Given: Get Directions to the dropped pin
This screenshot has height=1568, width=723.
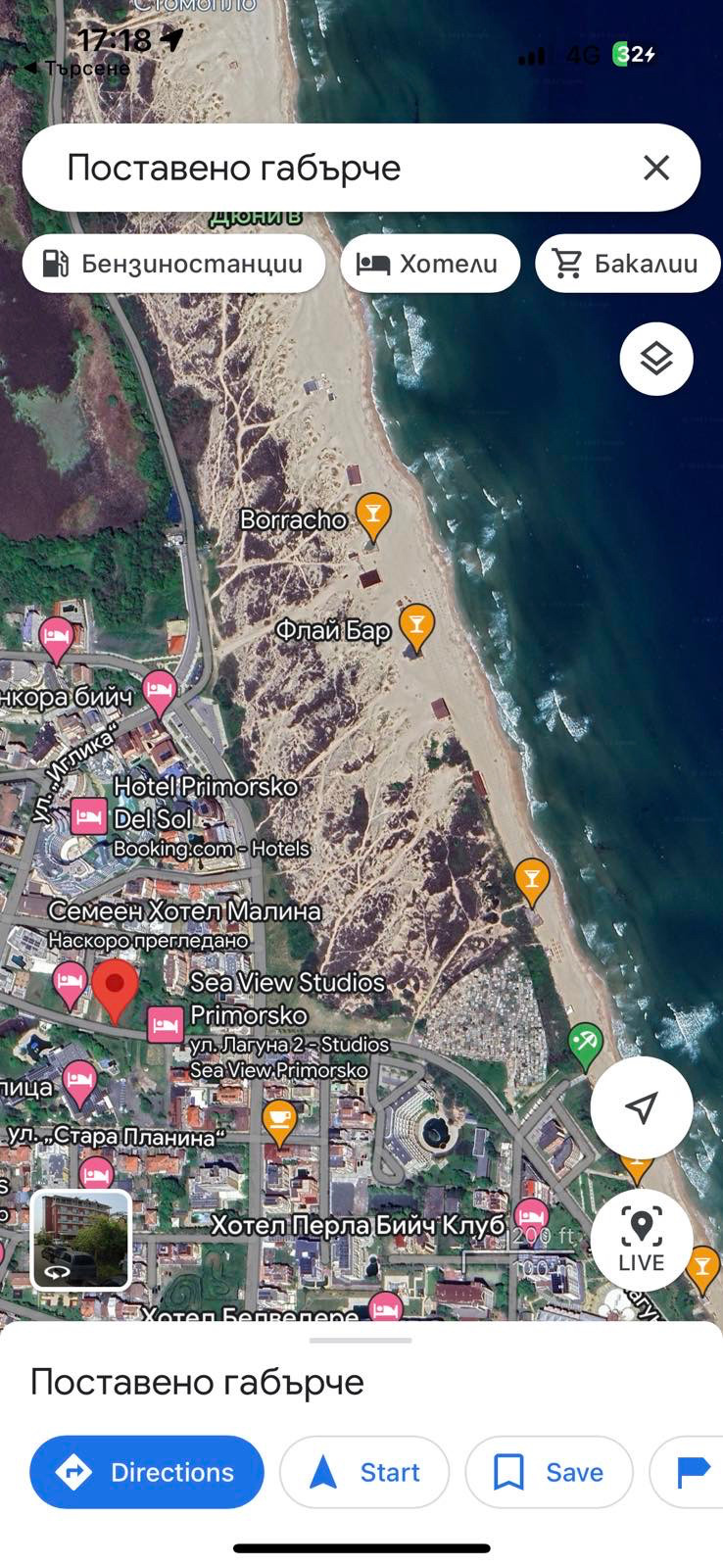Looking at the screenshot, I should pos(147,1472).
